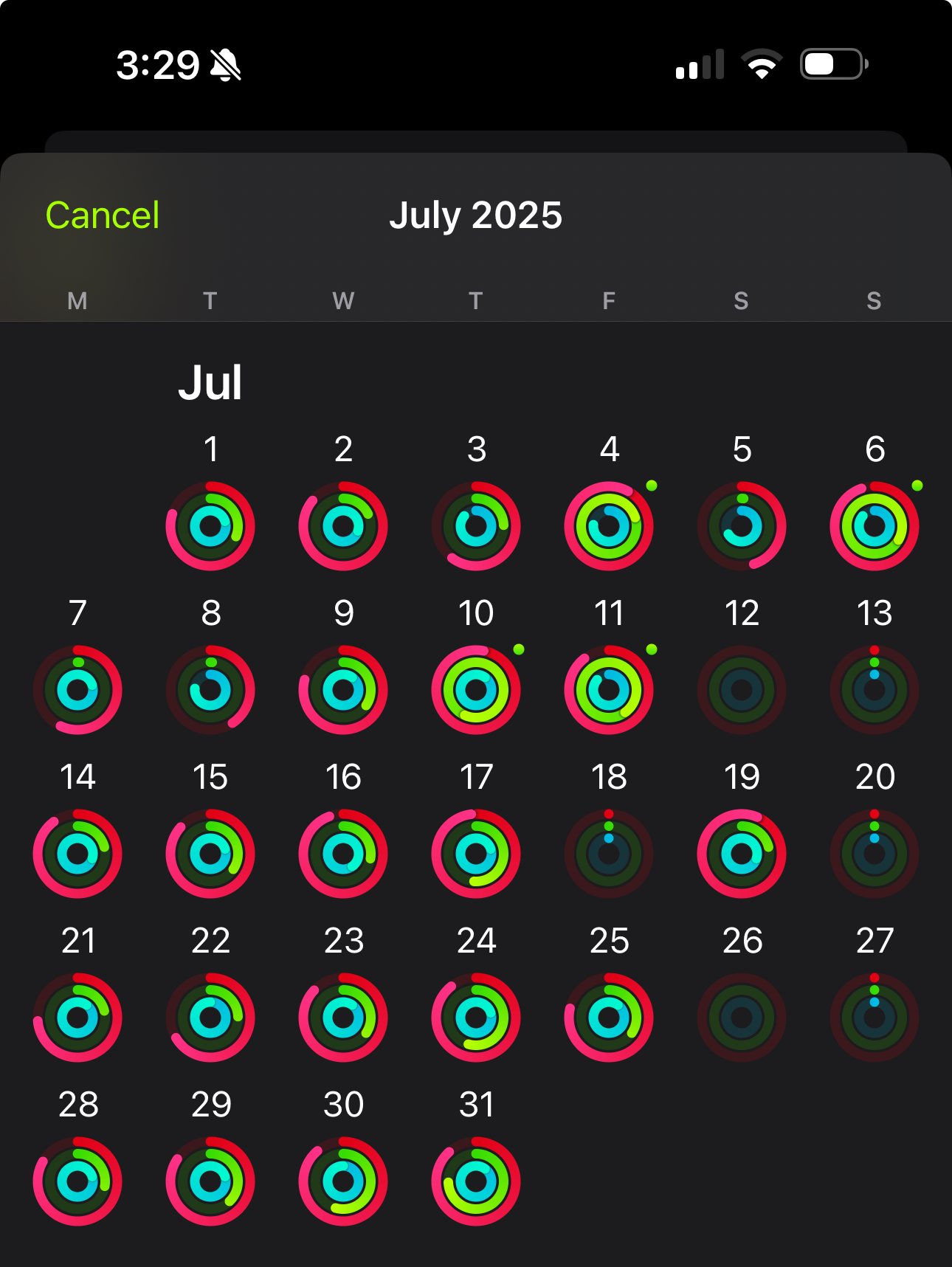Tap the Friday weekday header
The image size is (952, 1267).
pyautogui.click(x=609, y=300)
